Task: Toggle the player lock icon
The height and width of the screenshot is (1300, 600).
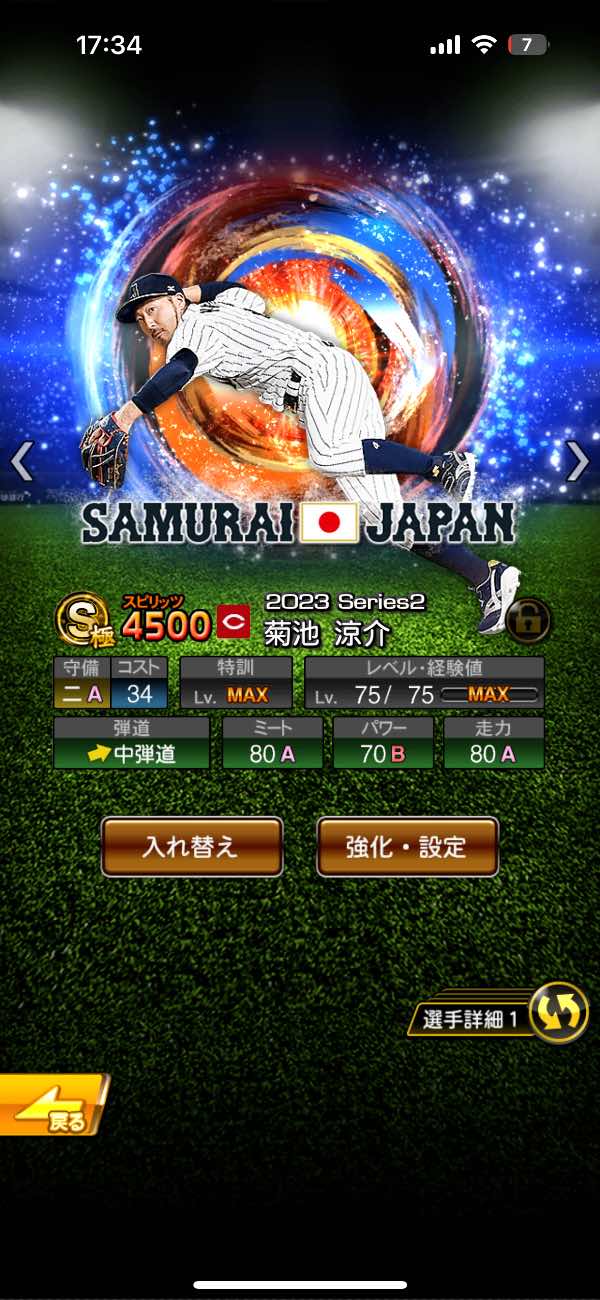Action: click(x=529, y=620)
